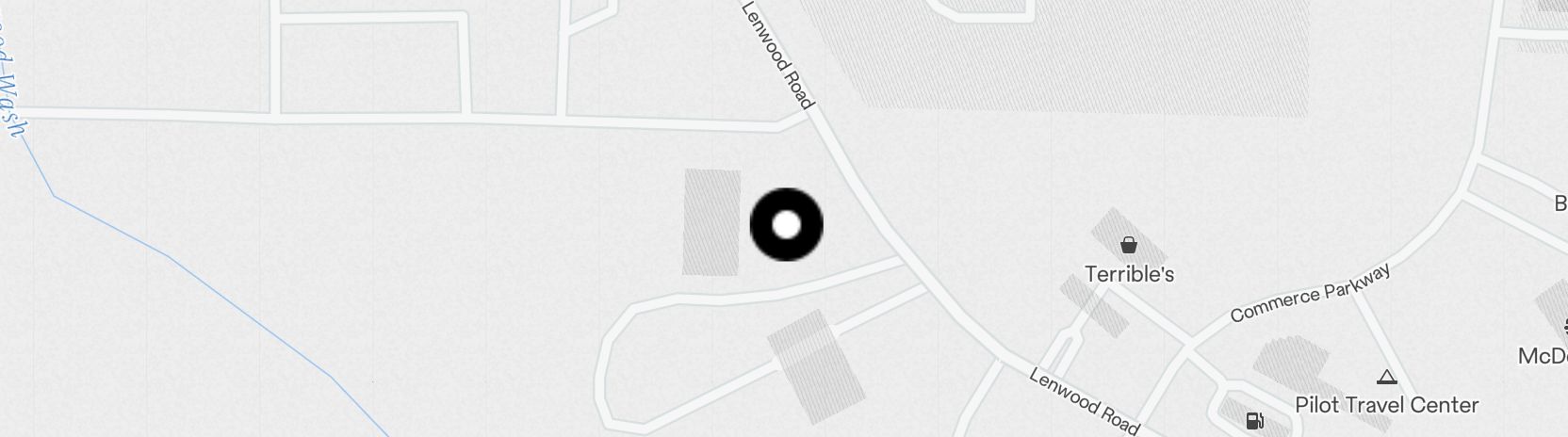Image resolution: width=1568 pixels, height=437 pixels.
Task: Tap the black location pin marker
Action: (786, 225)
